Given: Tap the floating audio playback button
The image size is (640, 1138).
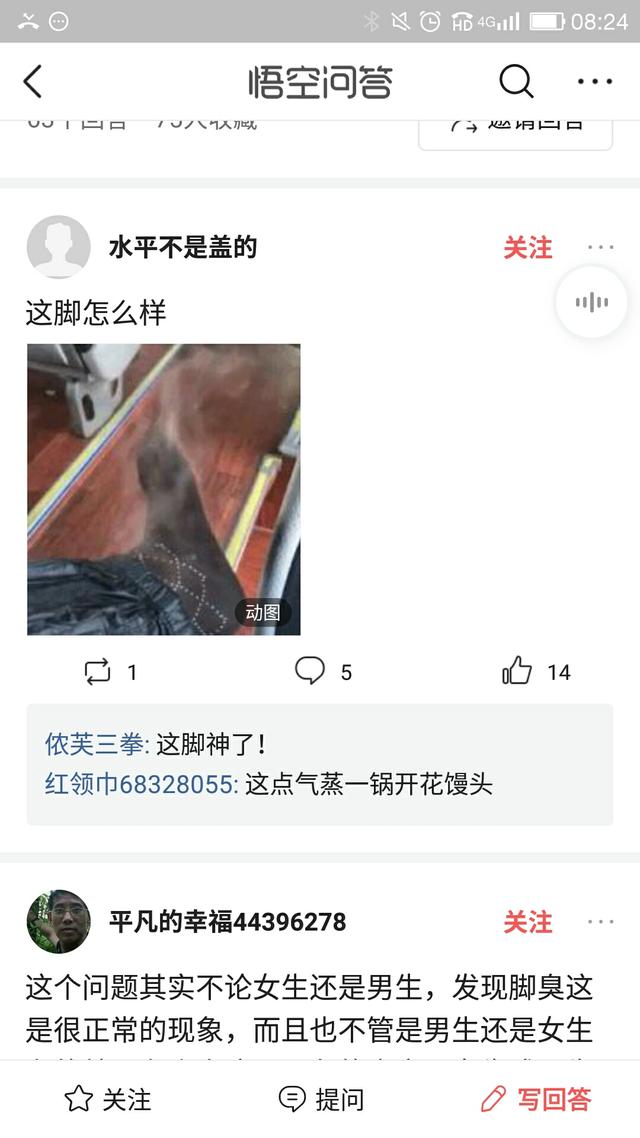Looking at the screenshot, I should tap(592, 303).
